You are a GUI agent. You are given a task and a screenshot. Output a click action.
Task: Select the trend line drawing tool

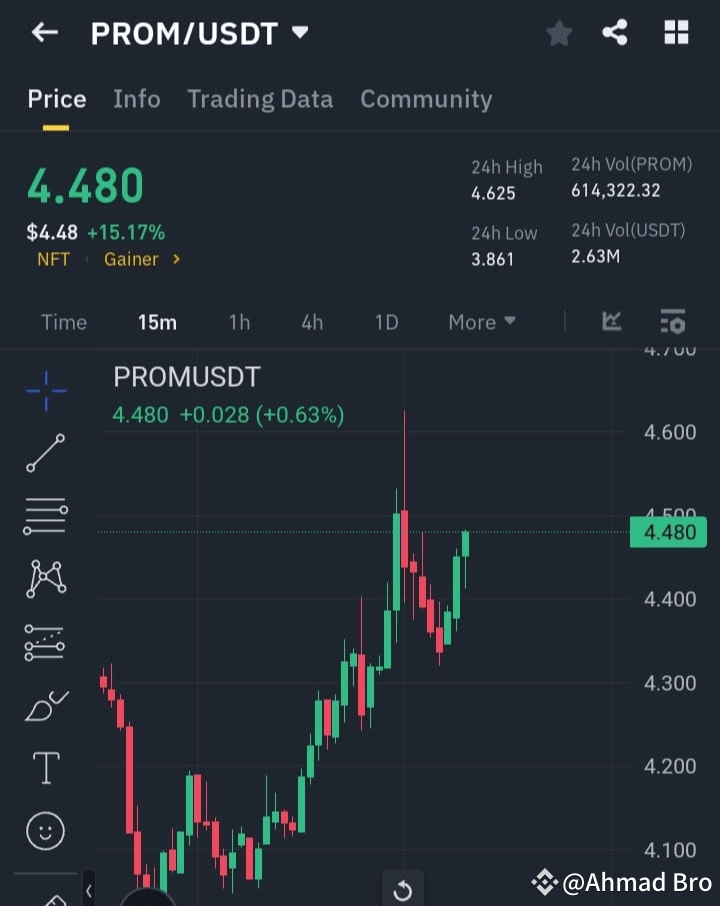[x=45, y=454]
